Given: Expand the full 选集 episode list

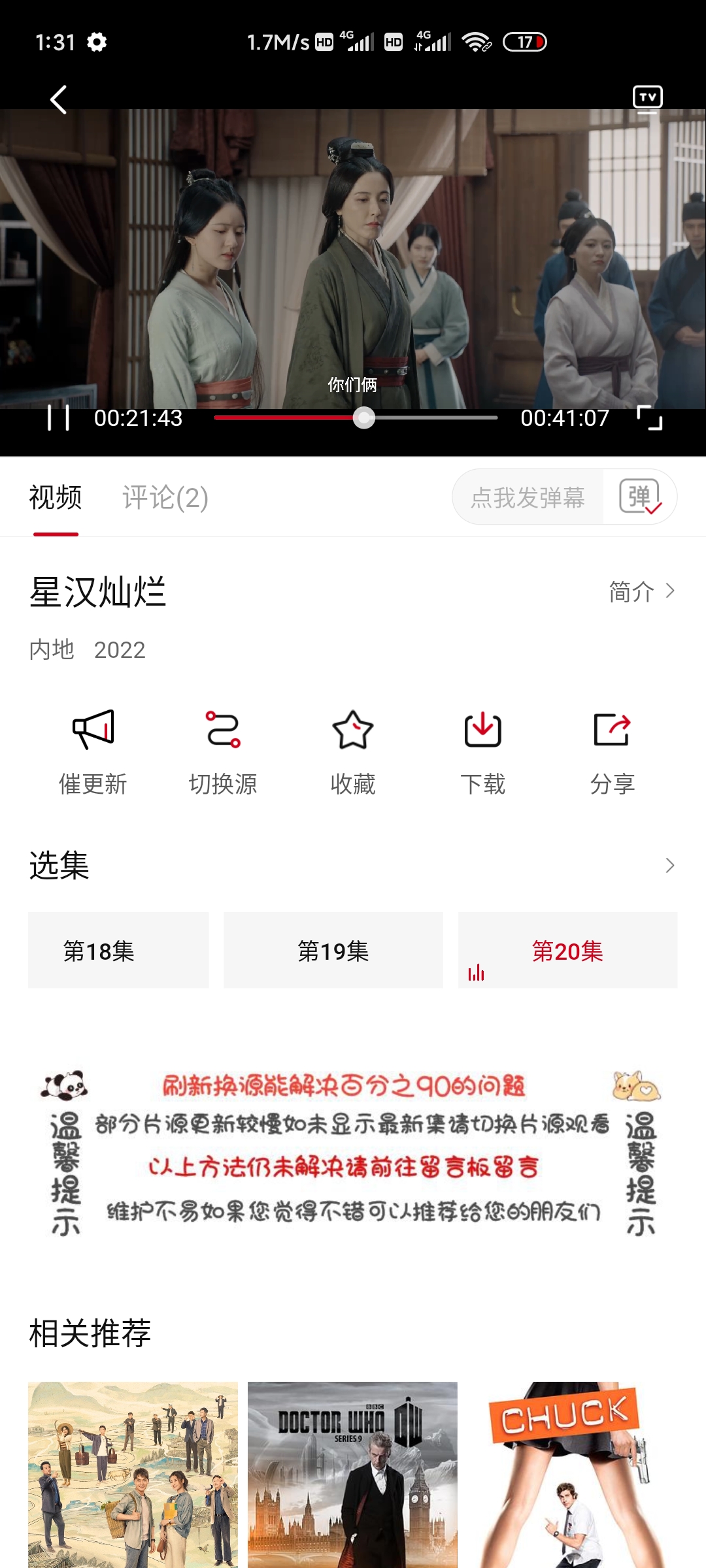Looking at the screenshot, I should [669, 866].
